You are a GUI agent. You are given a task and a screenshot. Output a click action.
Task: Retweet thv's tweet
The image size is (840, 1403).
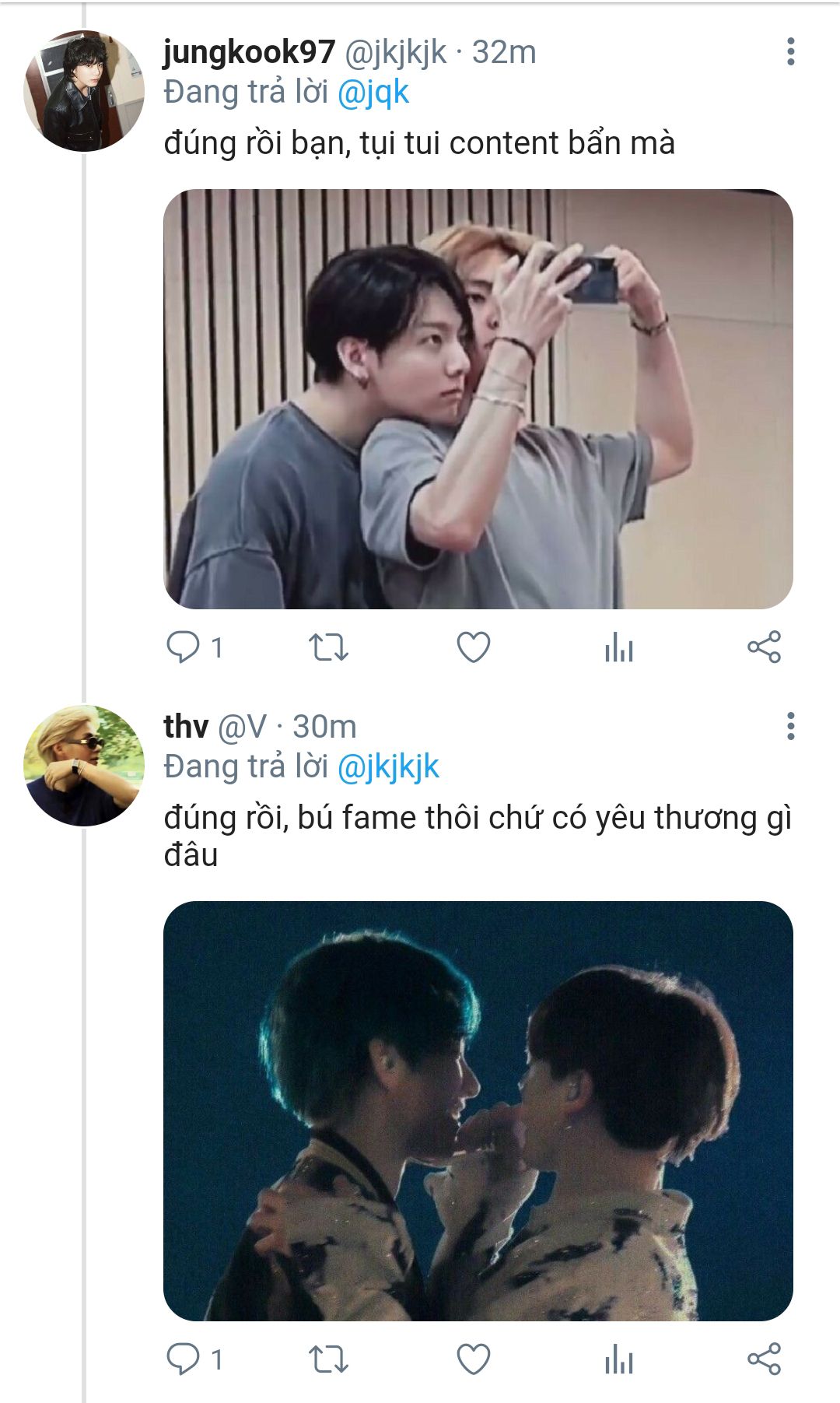(x=328, y=1359)
